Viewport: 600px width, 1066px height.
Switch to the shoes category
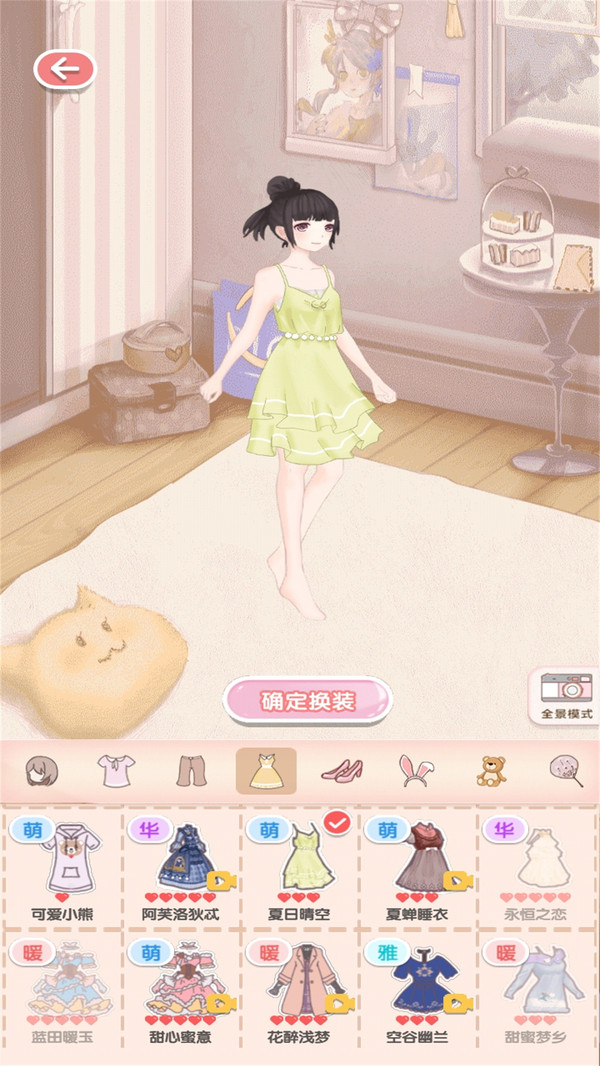tap(342, 771)
